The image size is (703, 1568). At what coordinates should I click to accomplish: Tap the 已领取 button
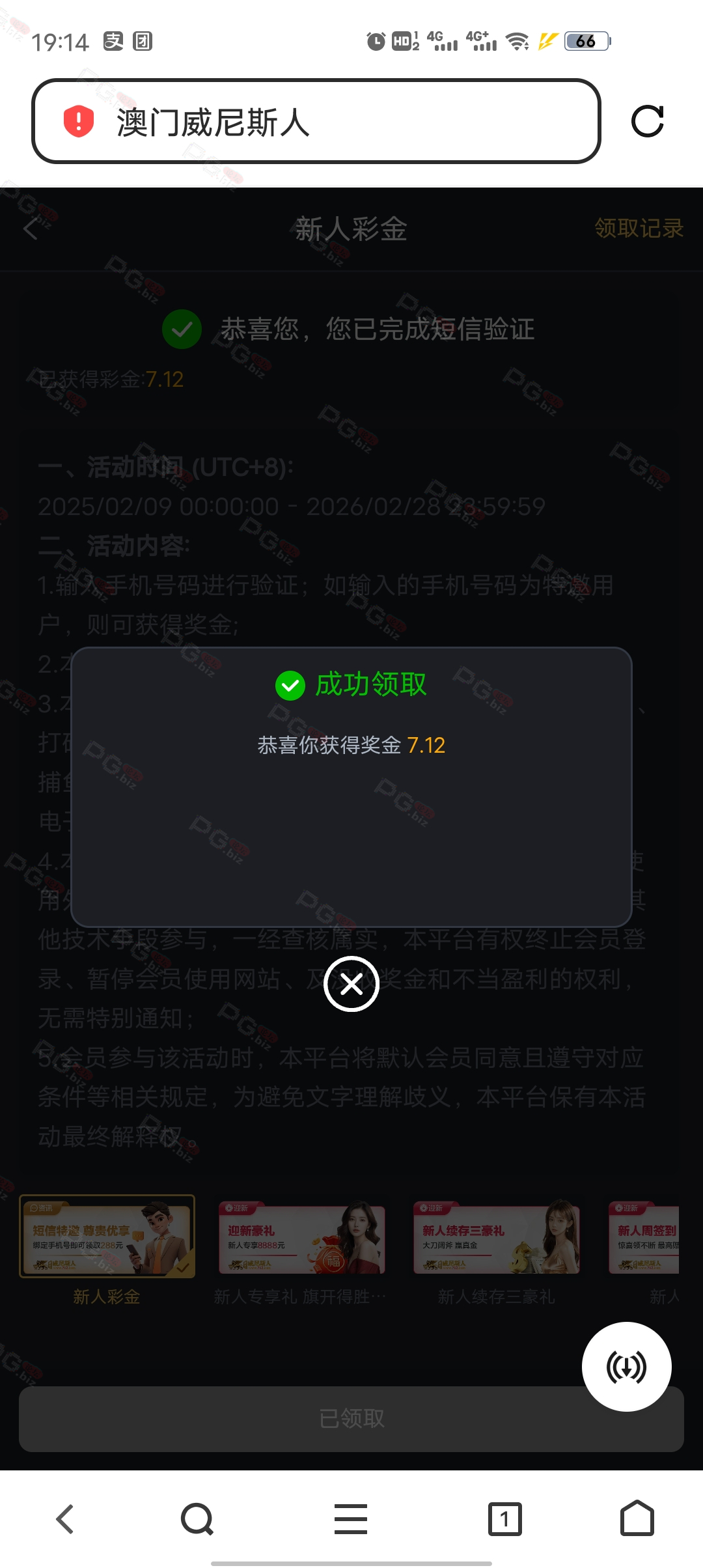pyautogui.click(x=351, y=1419)
